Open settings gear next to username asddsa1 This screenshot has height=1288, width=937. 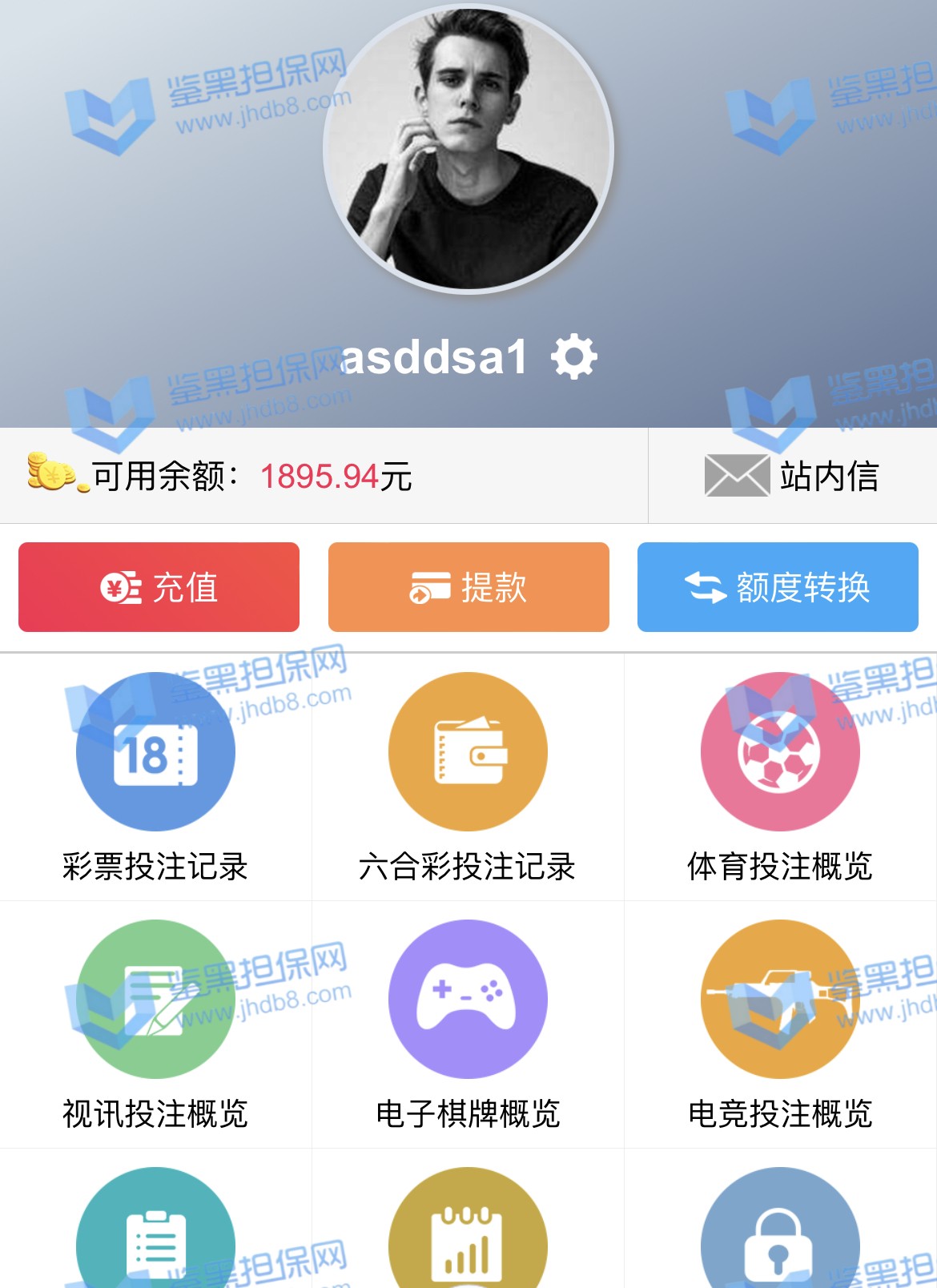tap(574, 357)
